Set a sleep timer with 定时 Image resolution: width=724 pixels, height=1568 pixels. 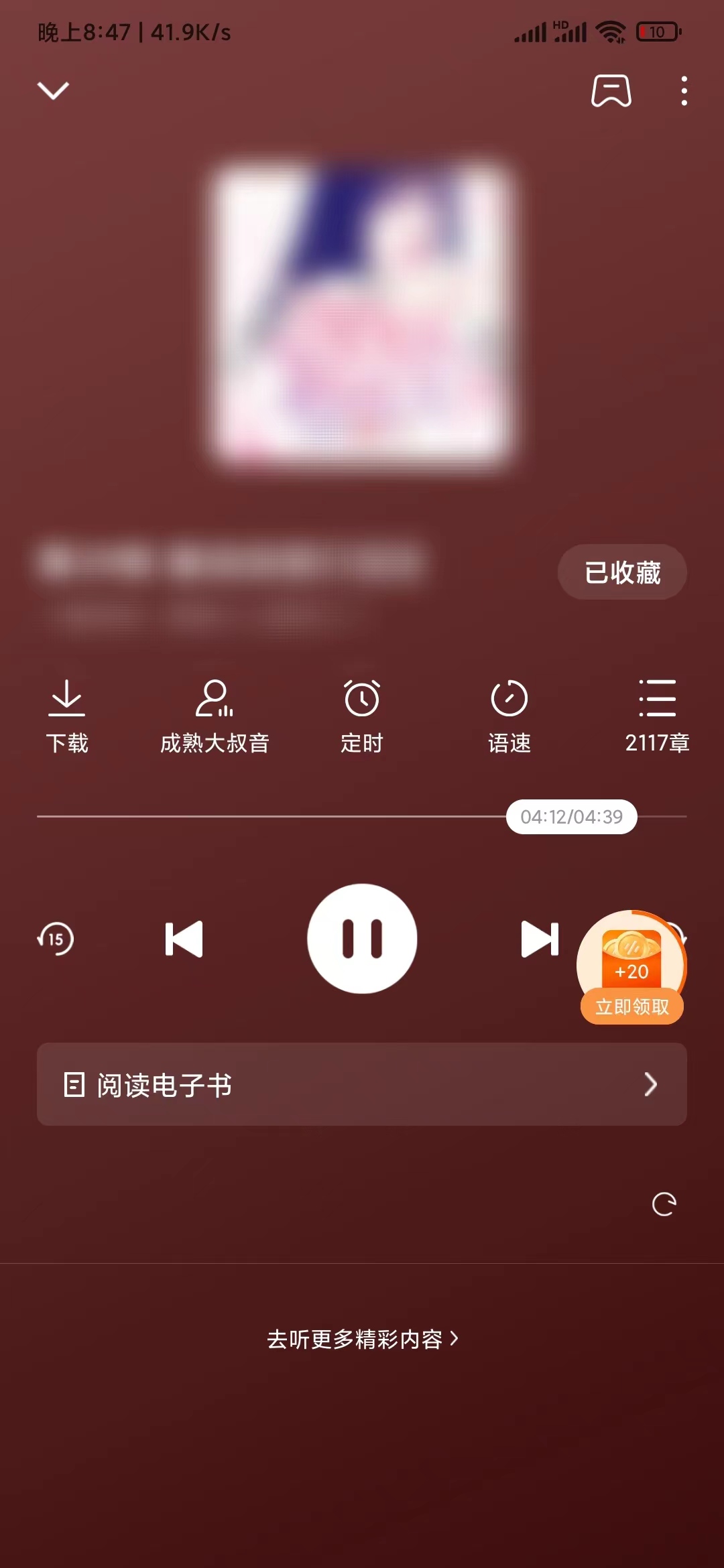coord(362,716)
